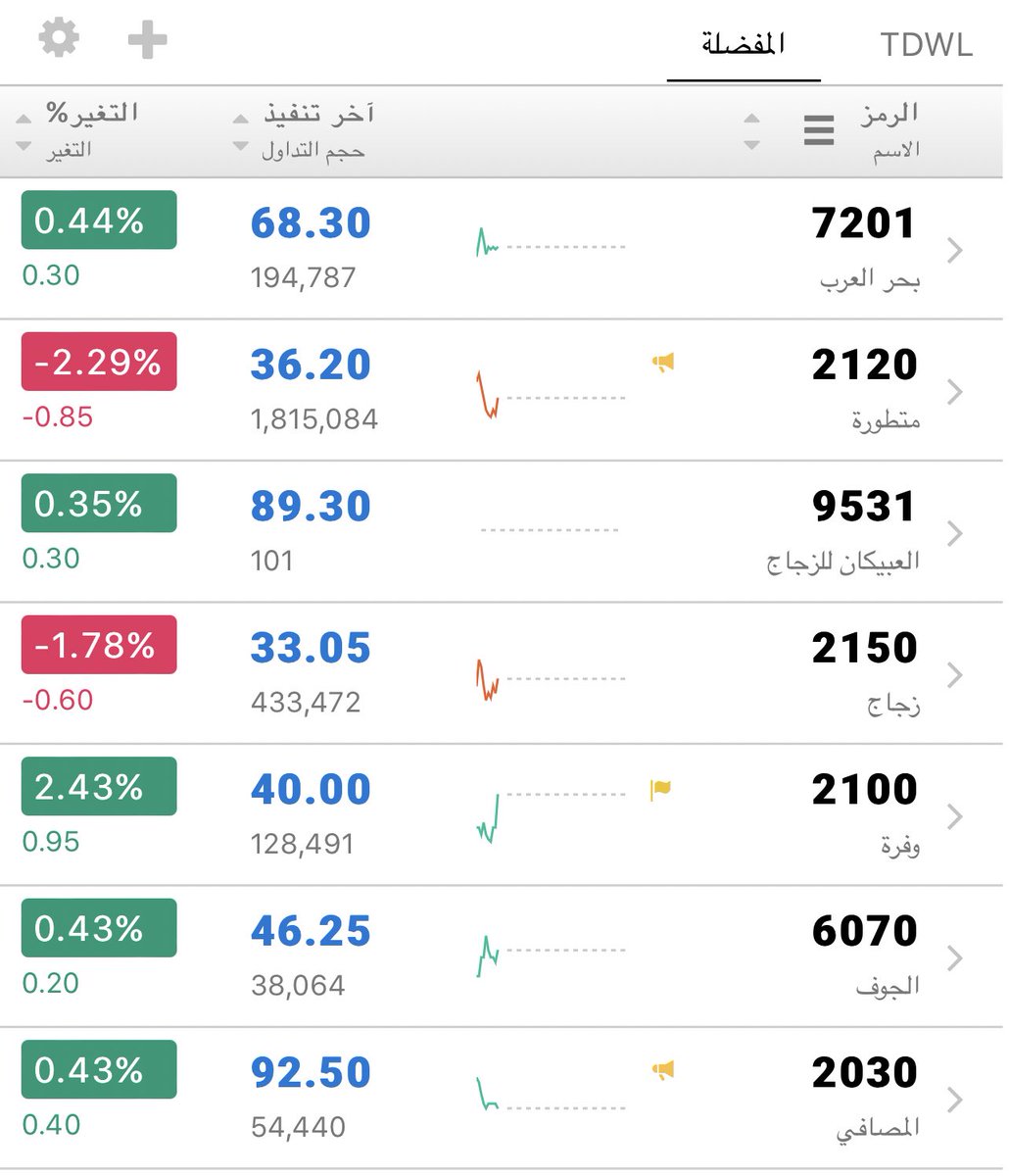Open the announcement icon on 2120 row

click(x=663, y=364)
